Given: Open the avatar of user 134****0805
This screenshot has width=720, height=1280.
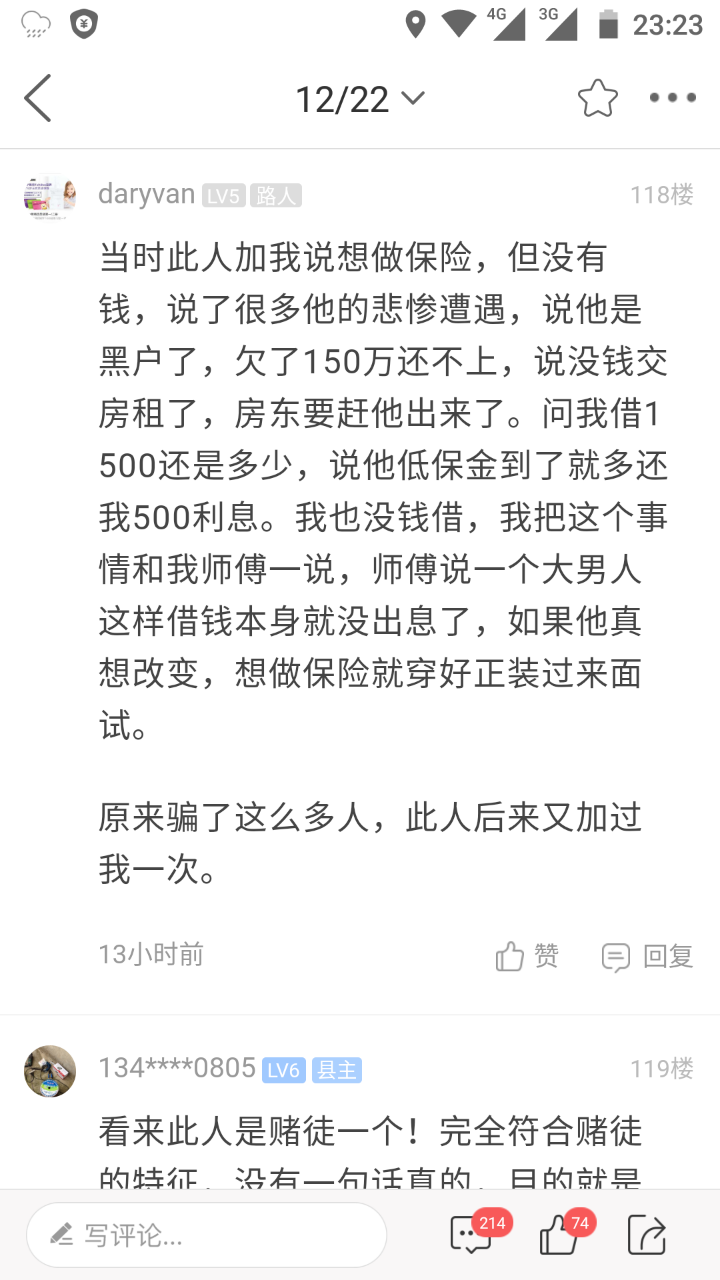Looking at the screenshot, I should [x=49, y=1070].
